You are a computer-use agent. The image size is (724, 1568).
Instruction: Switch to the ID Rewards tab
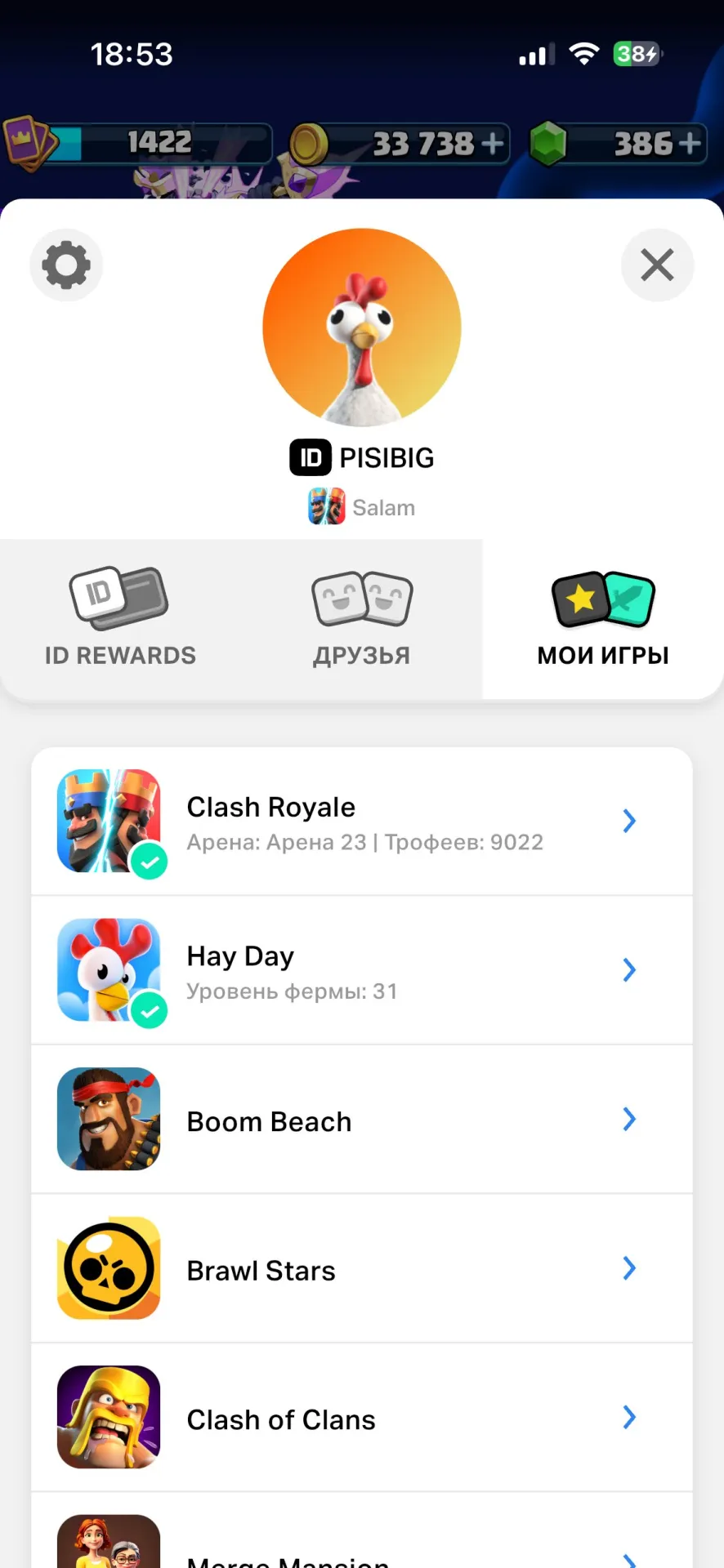120,618
